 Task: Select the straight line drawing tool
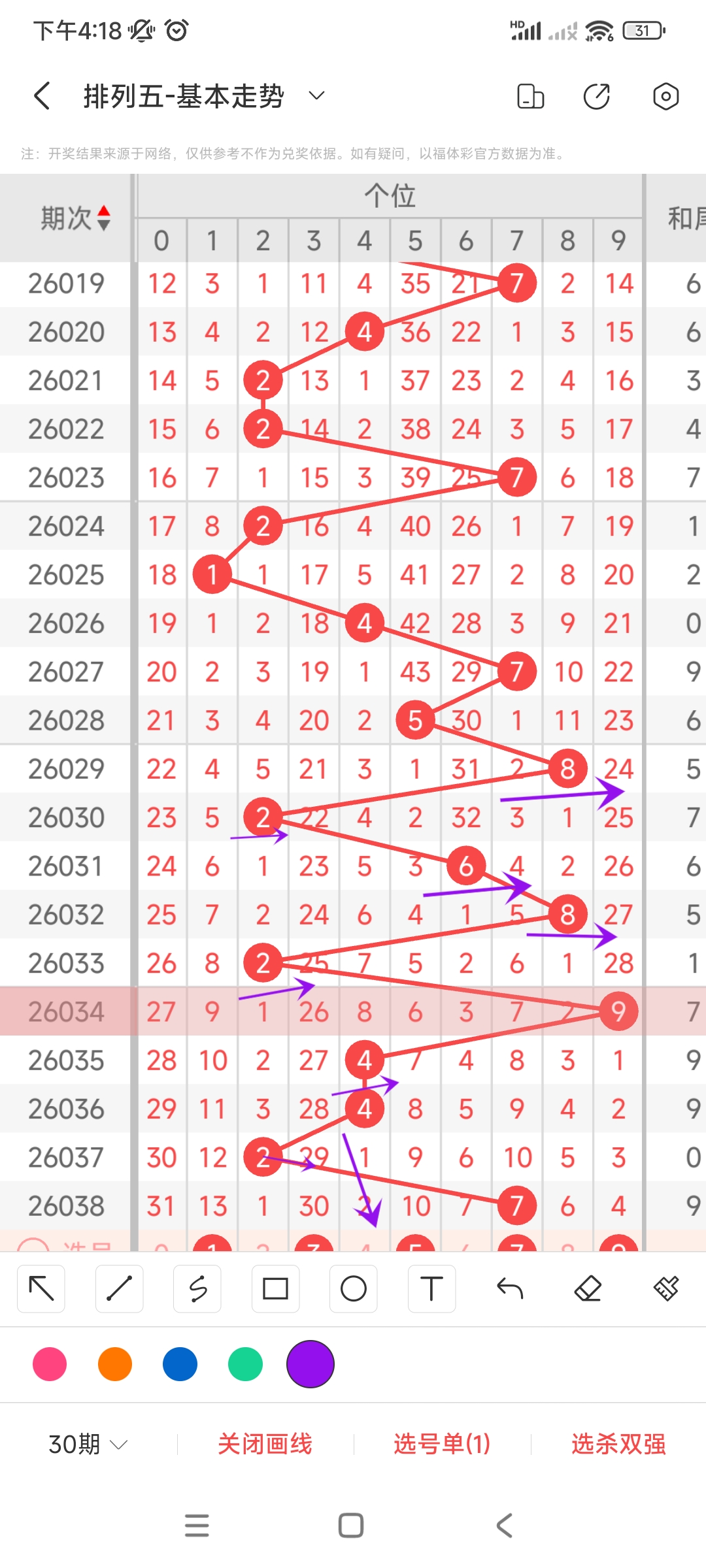119,1289
